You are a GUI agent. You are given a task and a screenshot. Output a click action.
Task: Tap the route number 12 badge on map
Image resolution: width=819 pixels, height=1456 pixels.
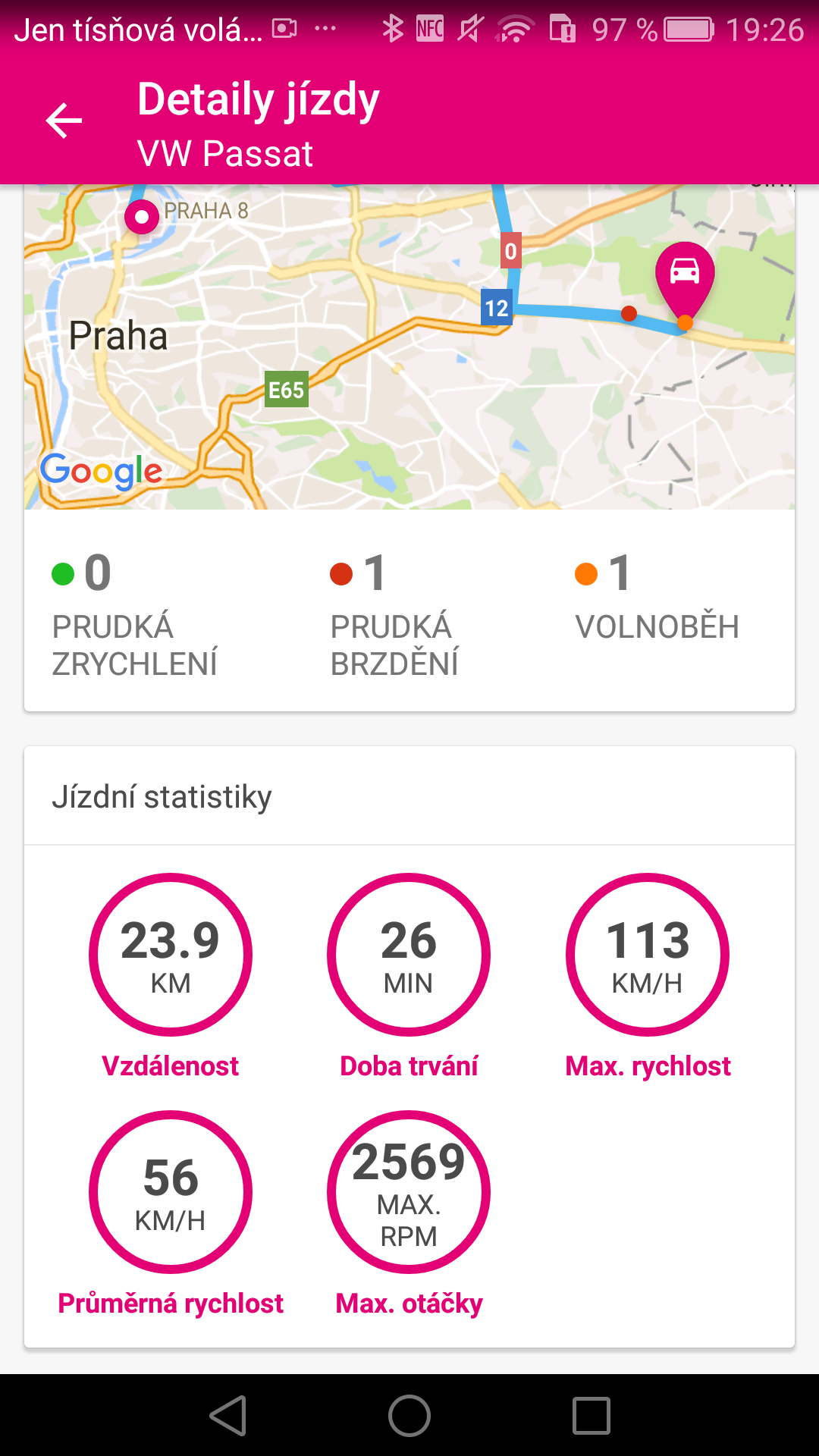coord(497,308)
